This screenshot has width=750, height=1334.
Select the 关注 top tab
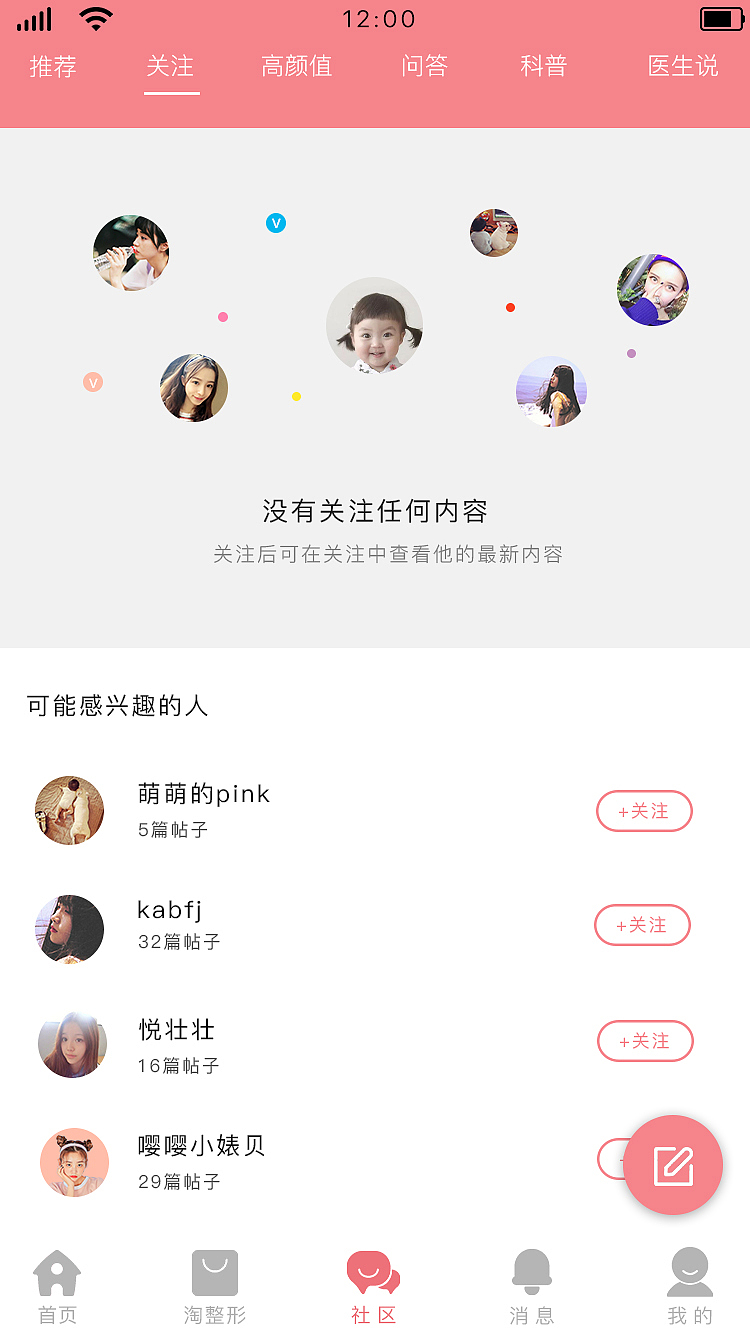(171, 67)
